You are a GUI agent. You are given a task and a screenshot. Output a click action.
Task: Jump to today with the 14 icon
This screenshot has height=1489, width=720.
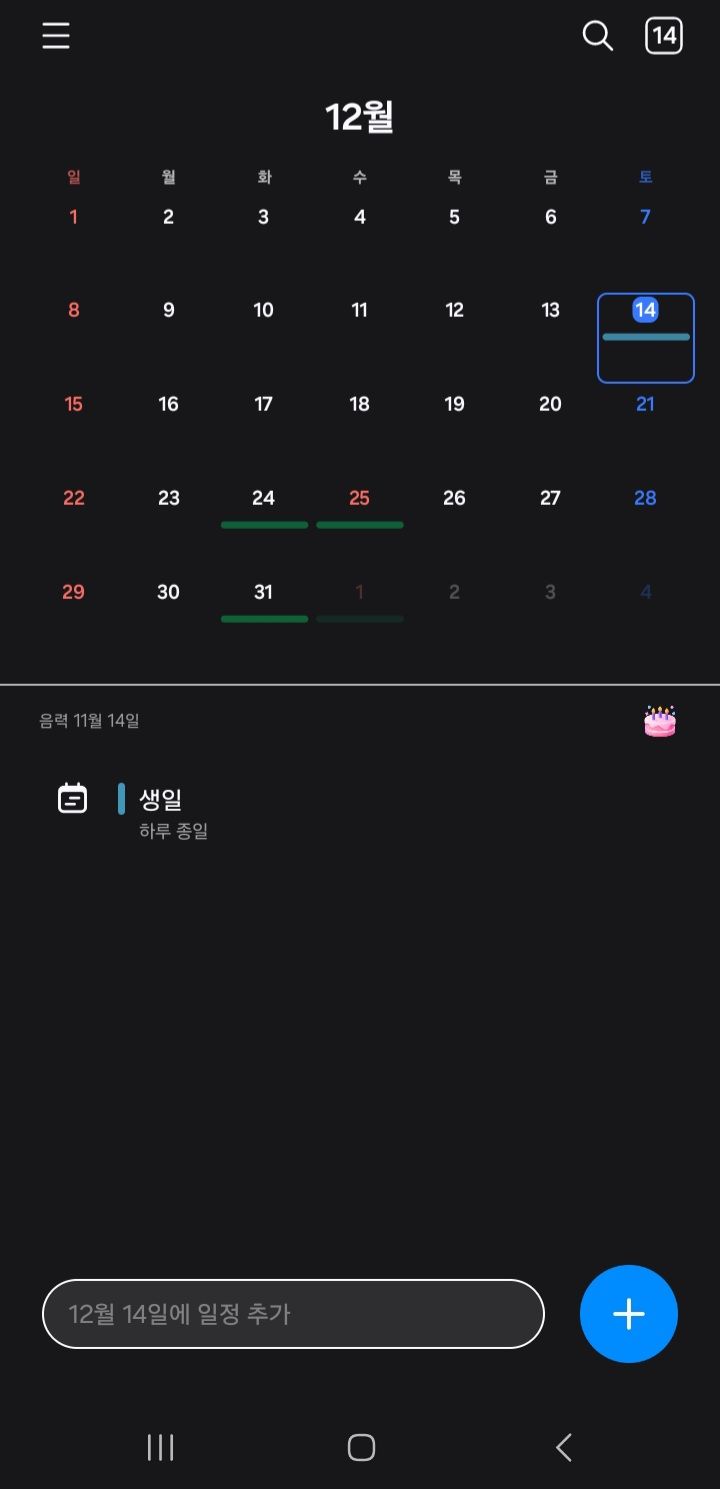(664, 36)
